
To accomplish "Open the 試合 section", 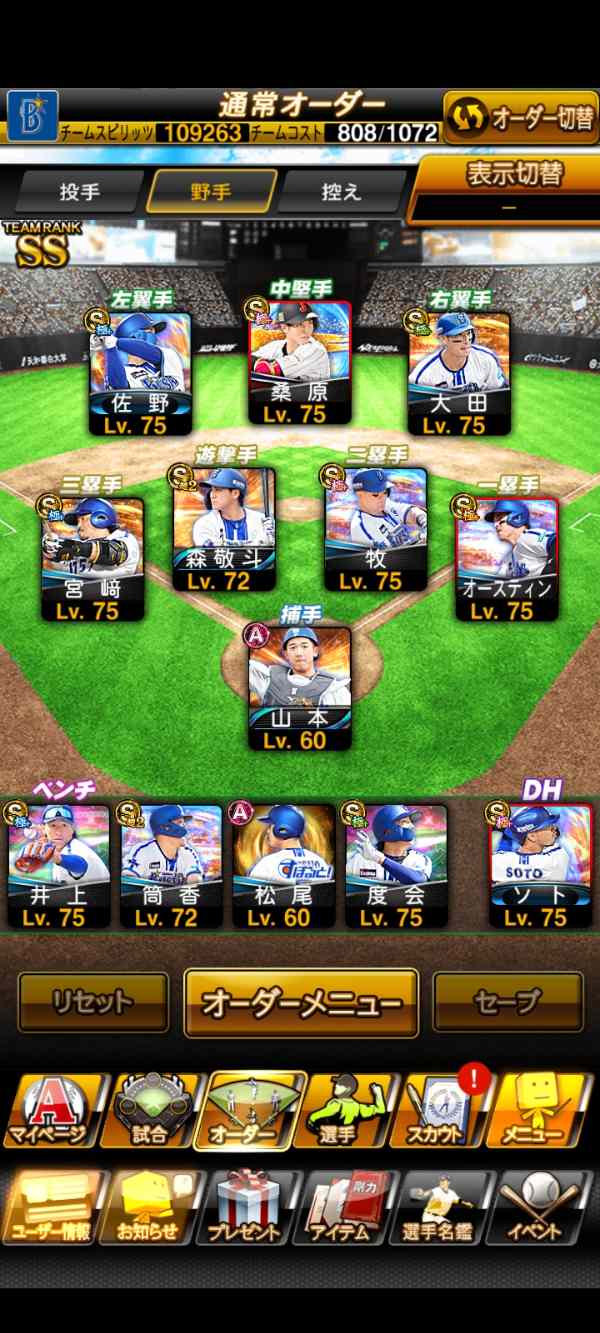I will pos(152,1112).
